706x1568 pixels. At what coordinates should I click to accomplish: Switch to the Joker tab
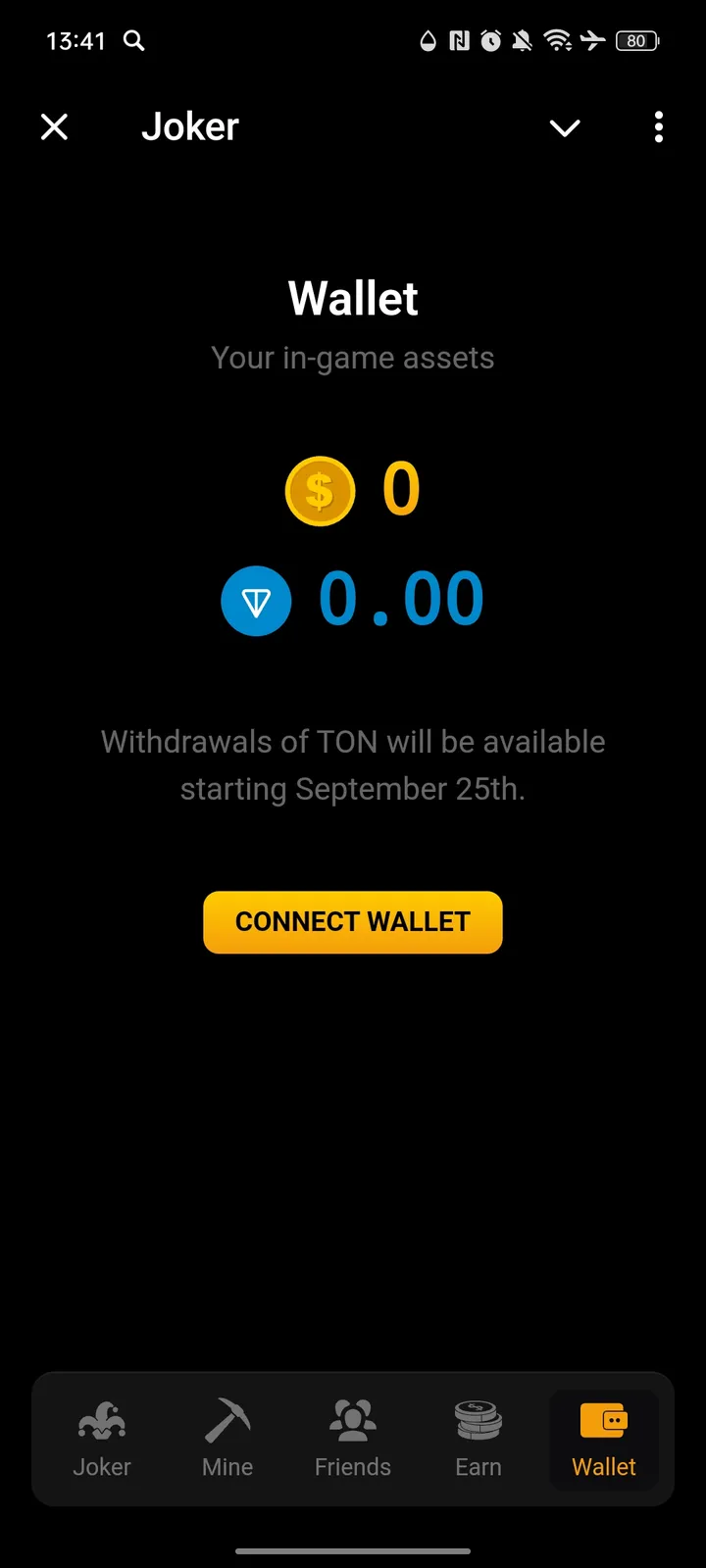point(102,1439)
